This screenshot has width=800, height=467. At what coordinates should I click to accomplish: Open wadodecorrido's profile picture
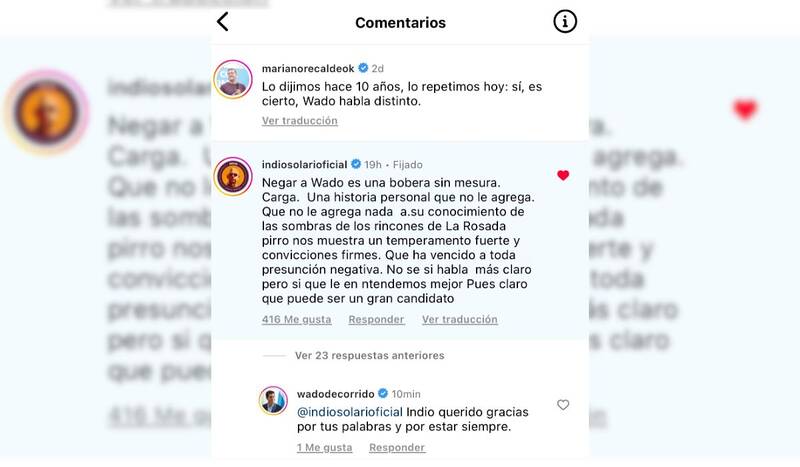tap(273, 400)
